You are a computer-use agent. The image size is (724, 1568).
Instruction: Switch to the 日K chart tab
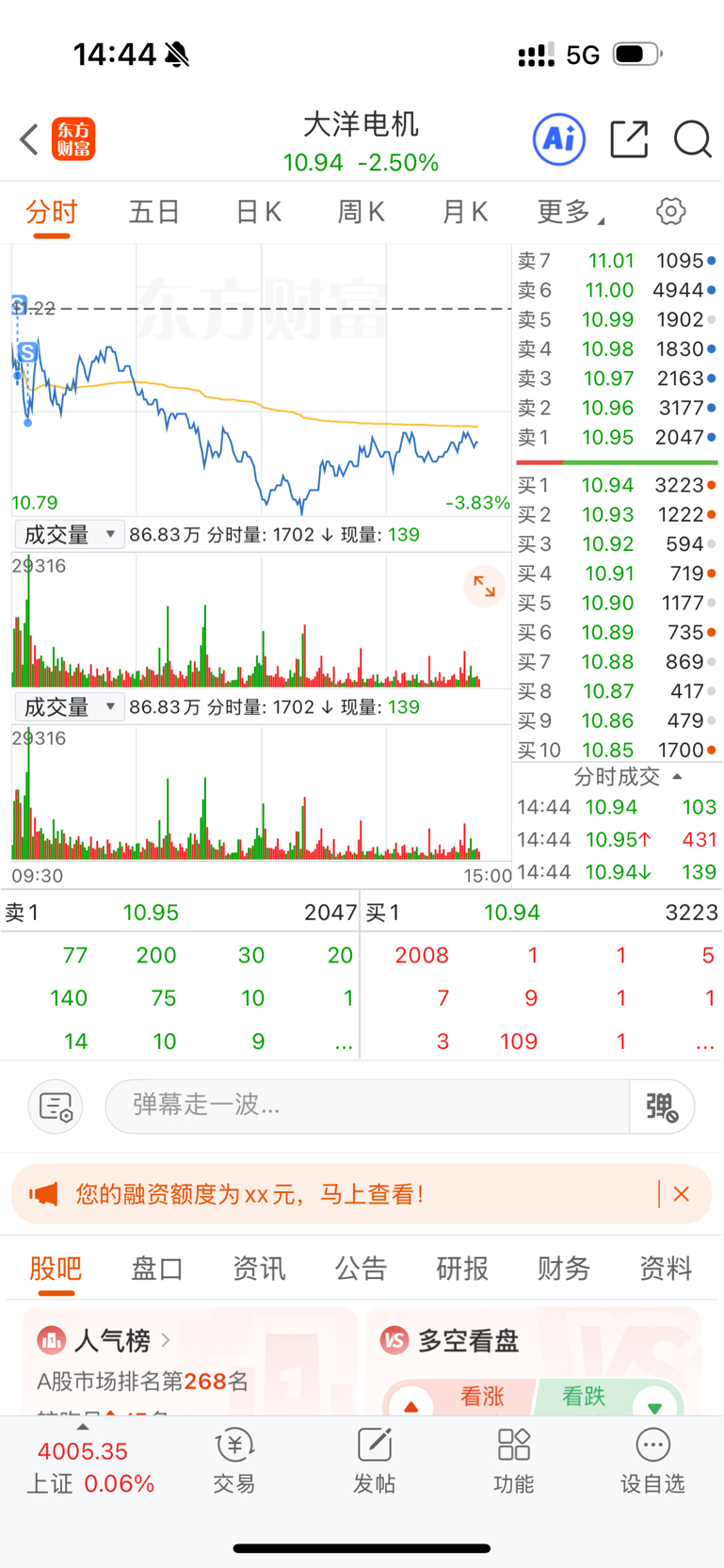pyautogui.click(x=258, y=212)
